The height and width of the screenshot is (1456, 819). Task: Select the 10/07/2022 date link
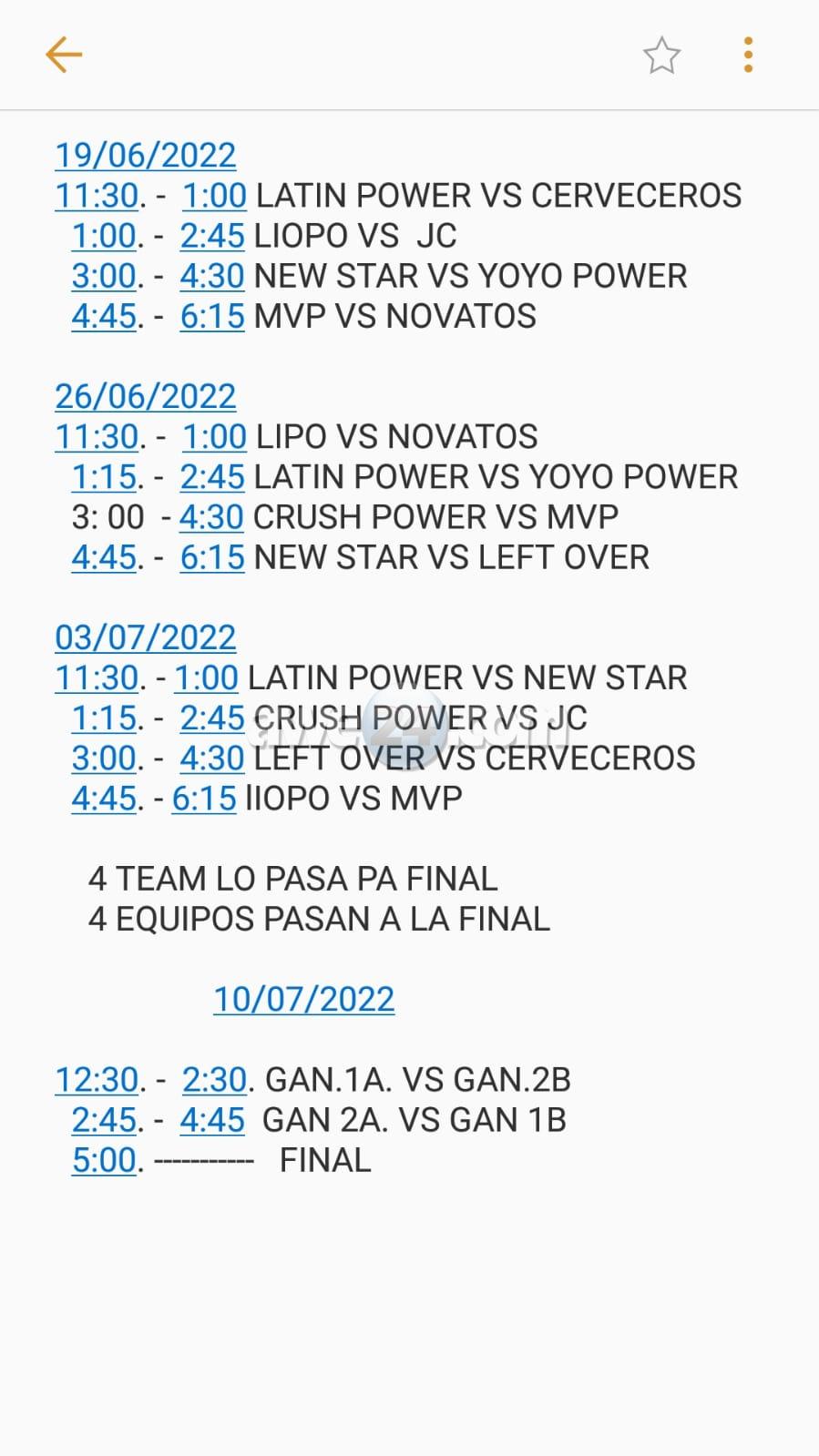click(303, 999)
